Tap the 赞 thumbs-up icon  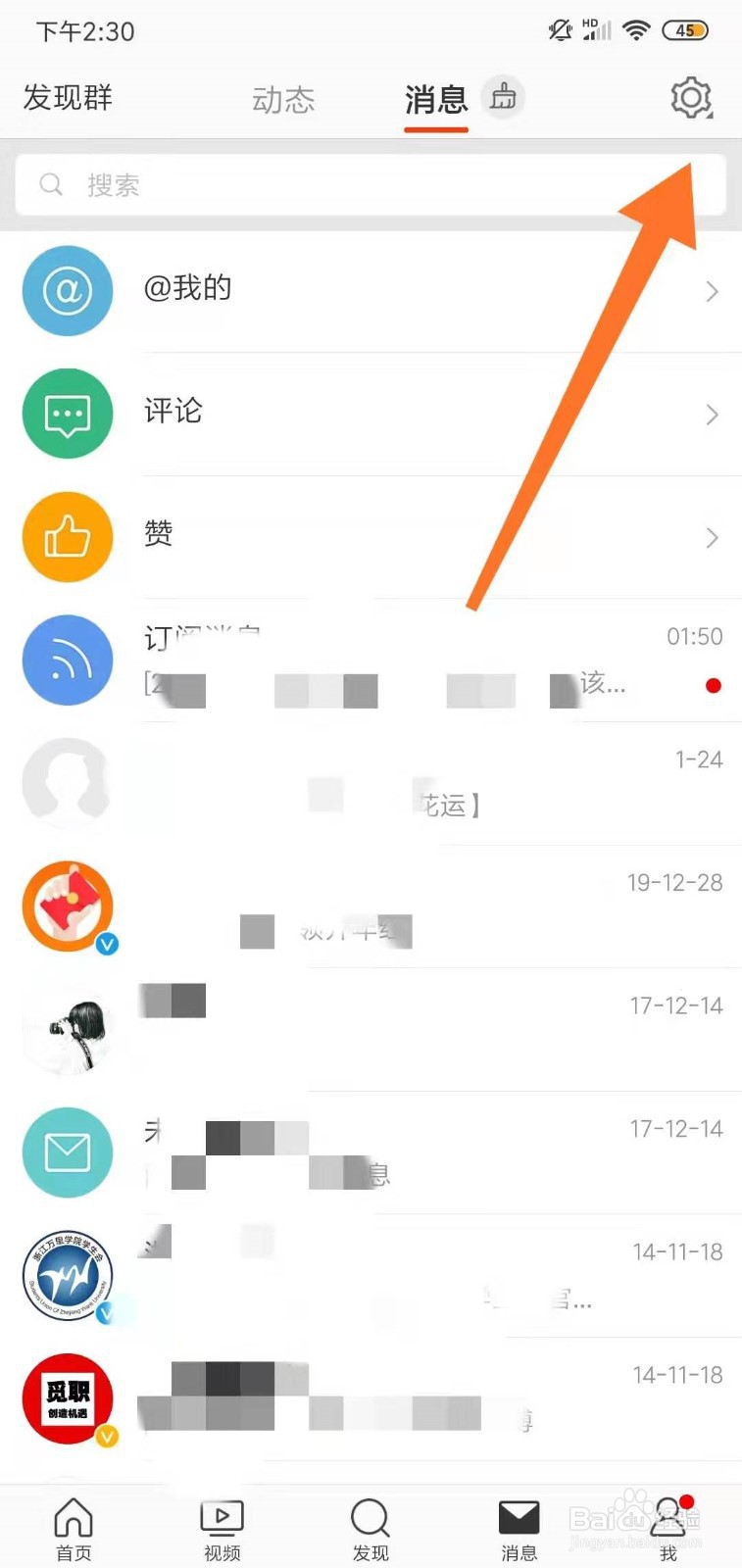68,537
